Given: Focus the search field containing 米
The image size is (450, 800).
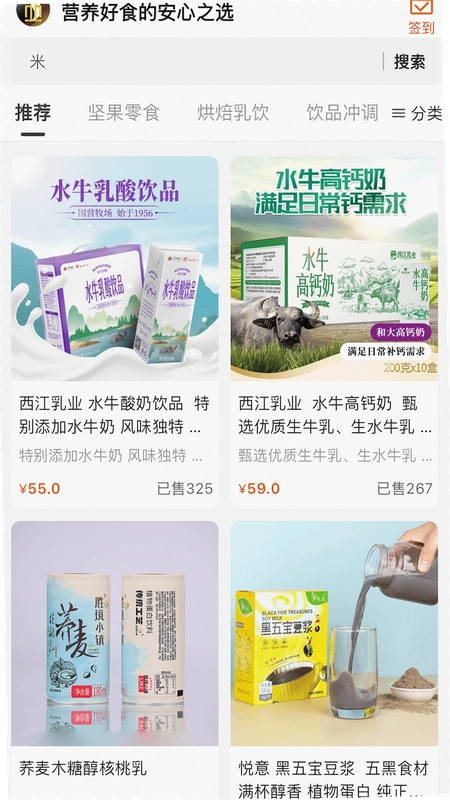Looking at the screenshot, I should (x=196, y=62).
